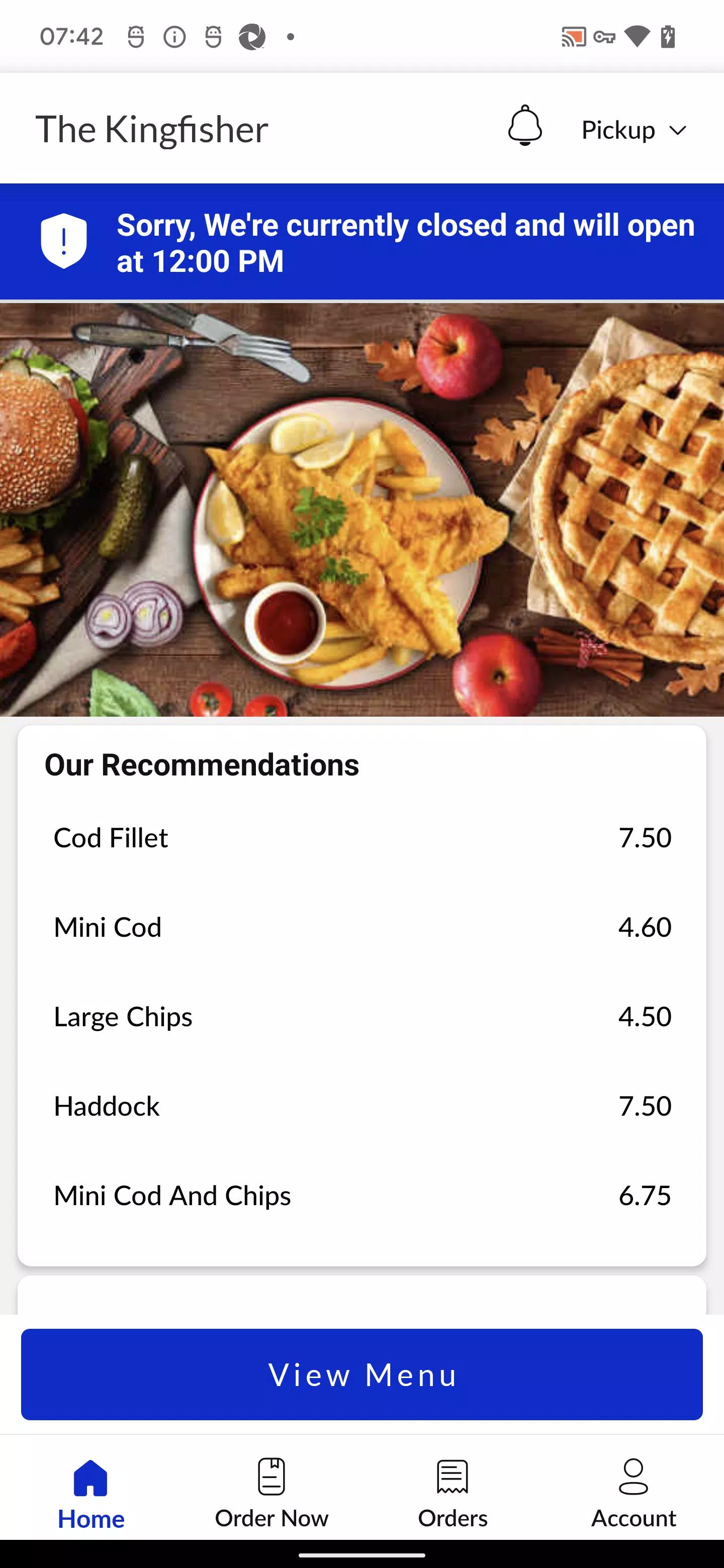The height and width of the screenshot is (1568, 724).
Task: Select Mini Cod from recommendations
Action: [x=361, y=927]
